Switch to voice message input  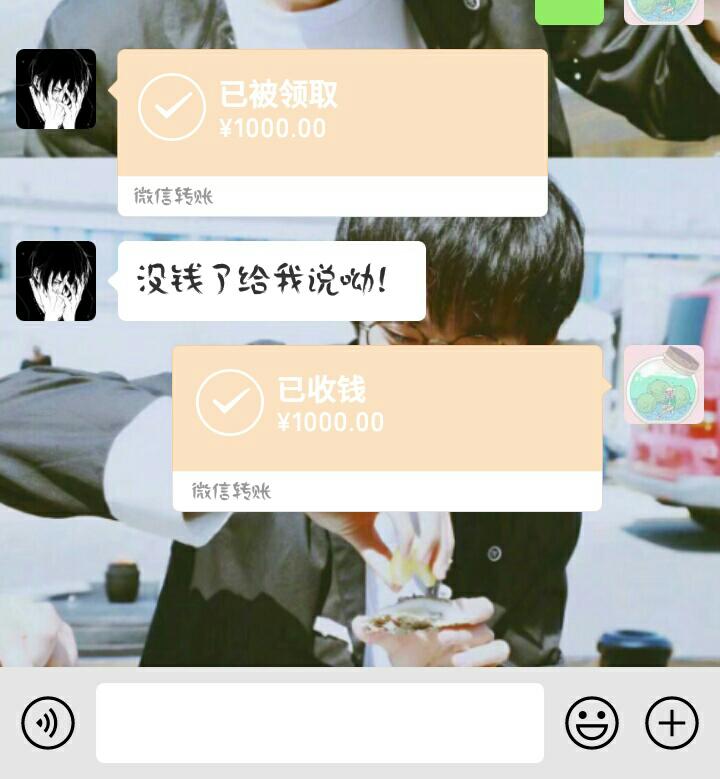pyautogui.click(x=48, y=722)
